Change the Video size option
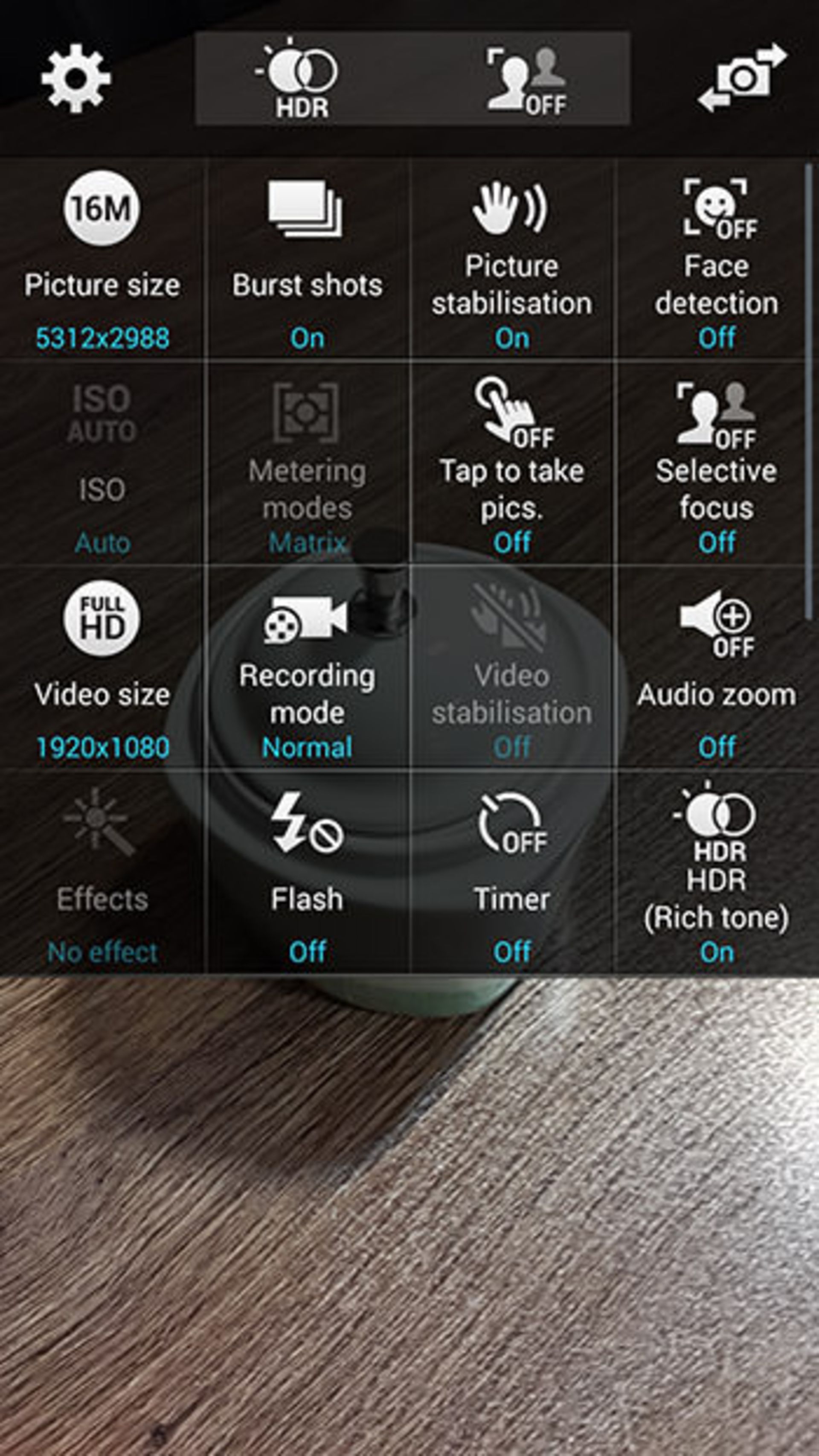This screenshot has width=819, height=1456. pos(102,669)
